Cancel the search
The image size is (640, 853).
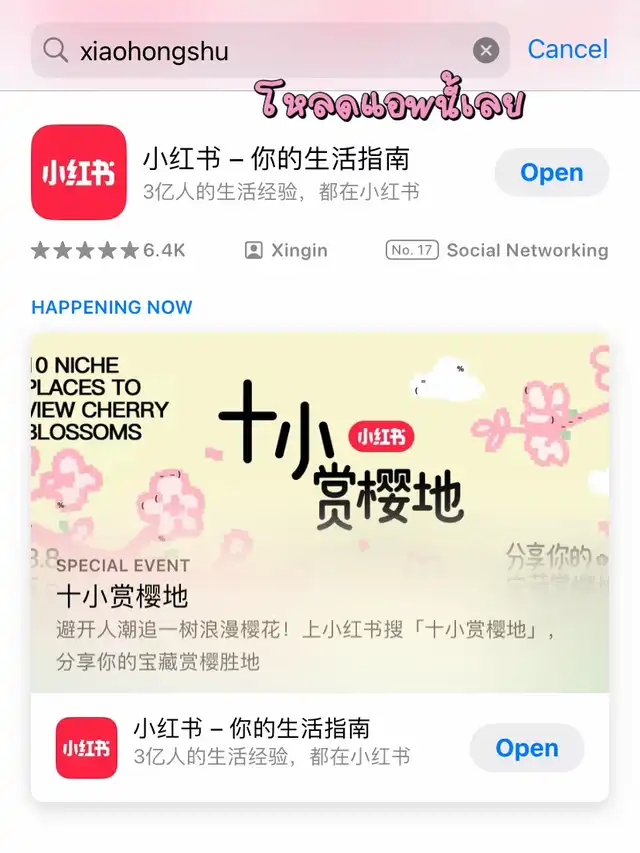(x=567, y=49)
